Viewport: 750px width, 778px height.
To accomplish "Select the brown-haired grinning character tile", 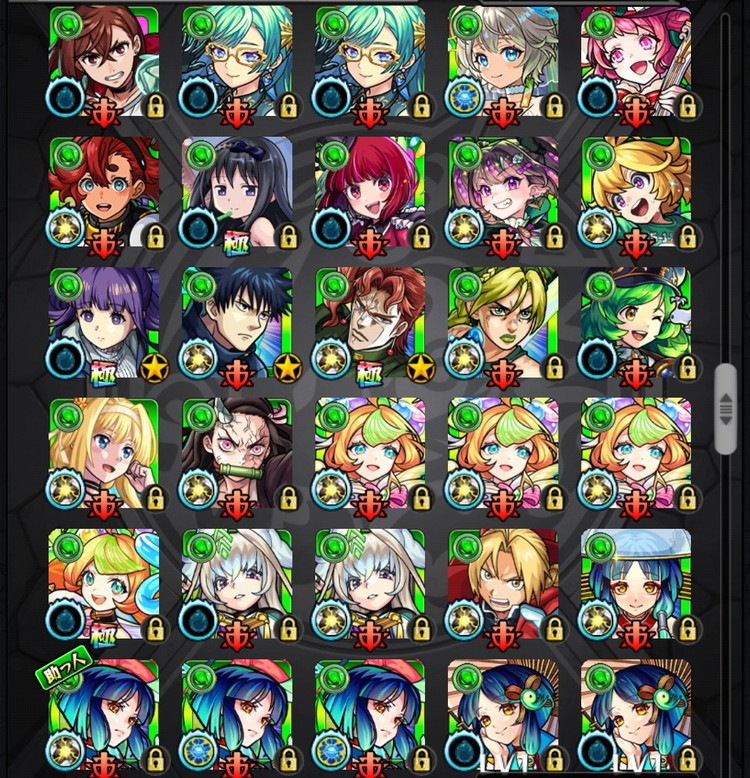I will pos(103,62).
